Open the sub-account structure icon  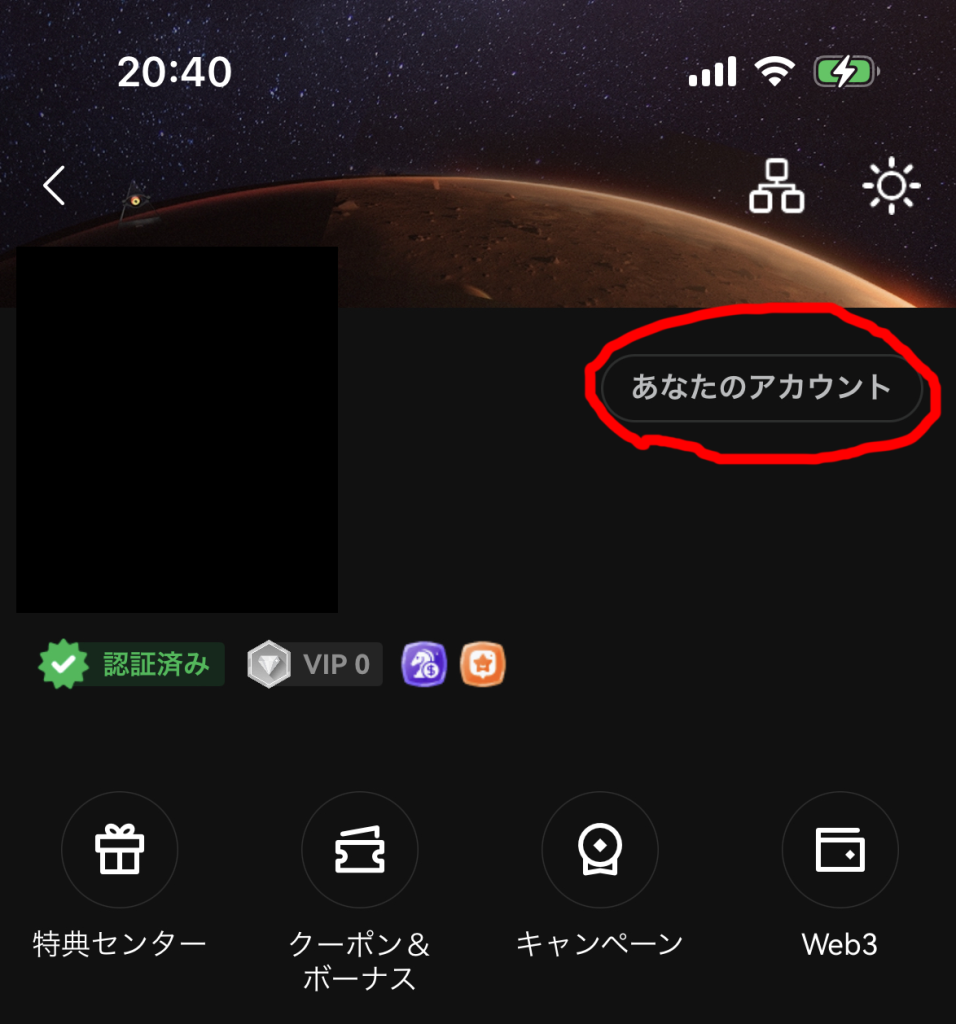776,187
